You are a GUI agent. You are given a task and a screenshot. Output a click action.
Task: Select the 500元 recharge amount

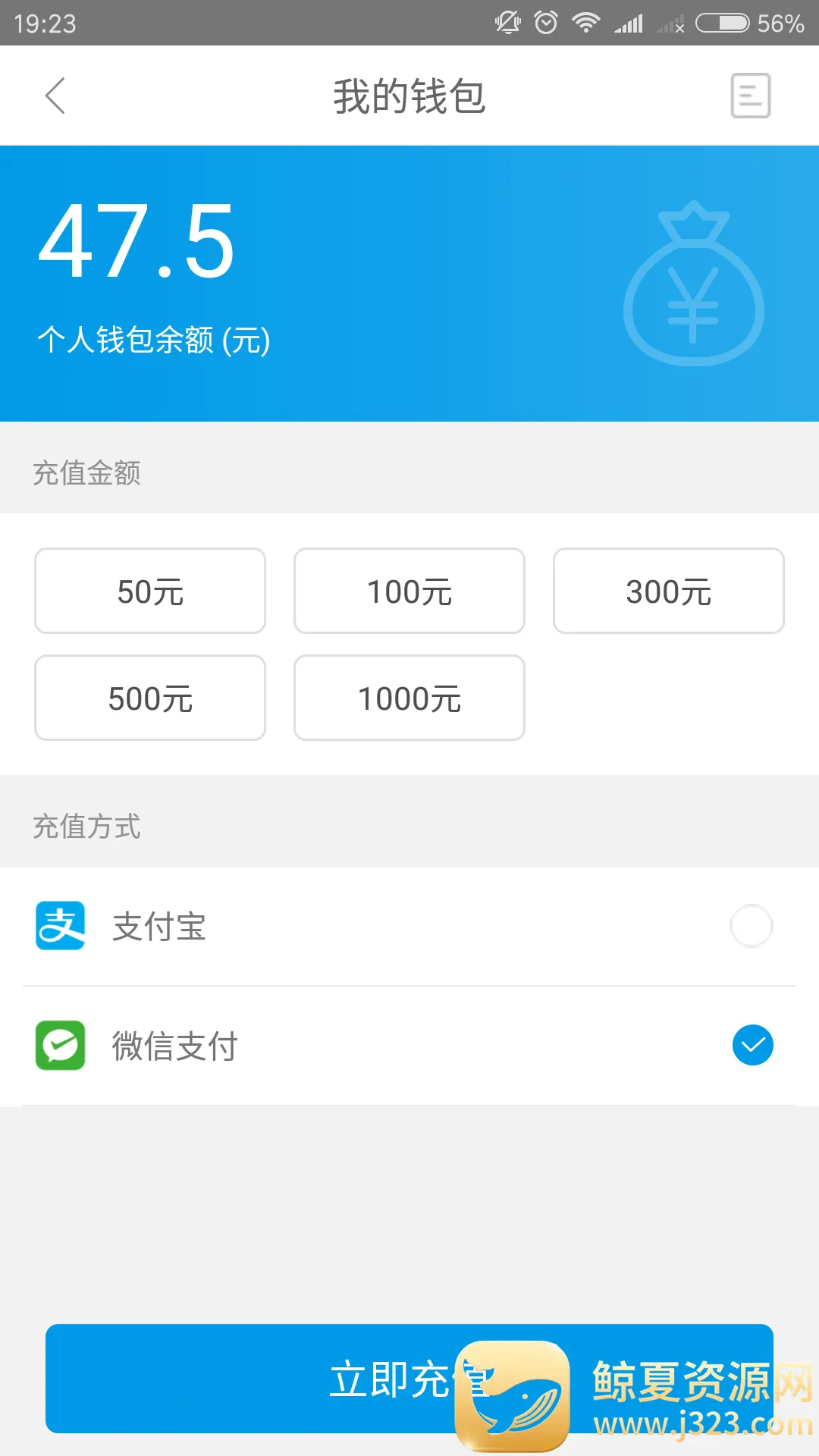click(150, 698)
